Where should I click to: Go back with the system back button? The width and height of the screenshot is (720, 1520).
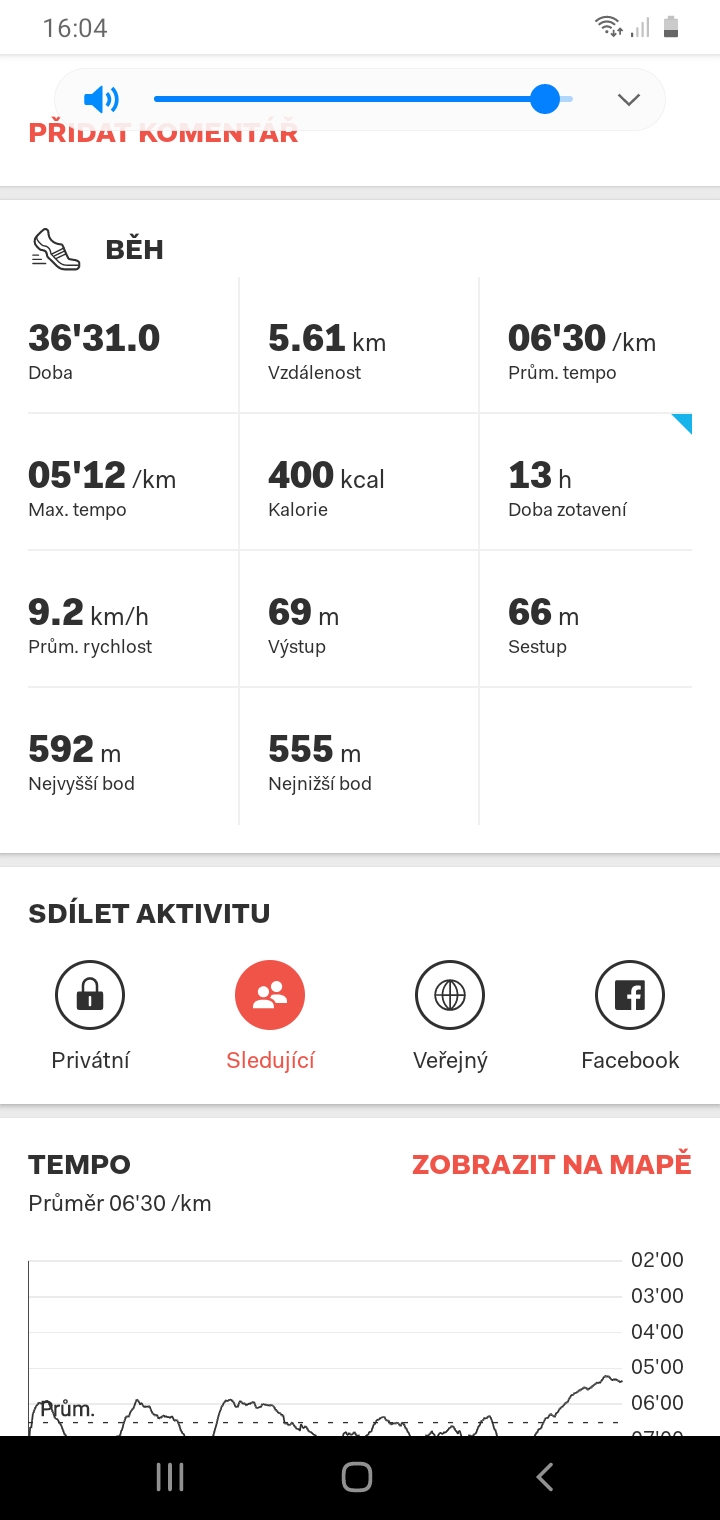click(545, 1477)
